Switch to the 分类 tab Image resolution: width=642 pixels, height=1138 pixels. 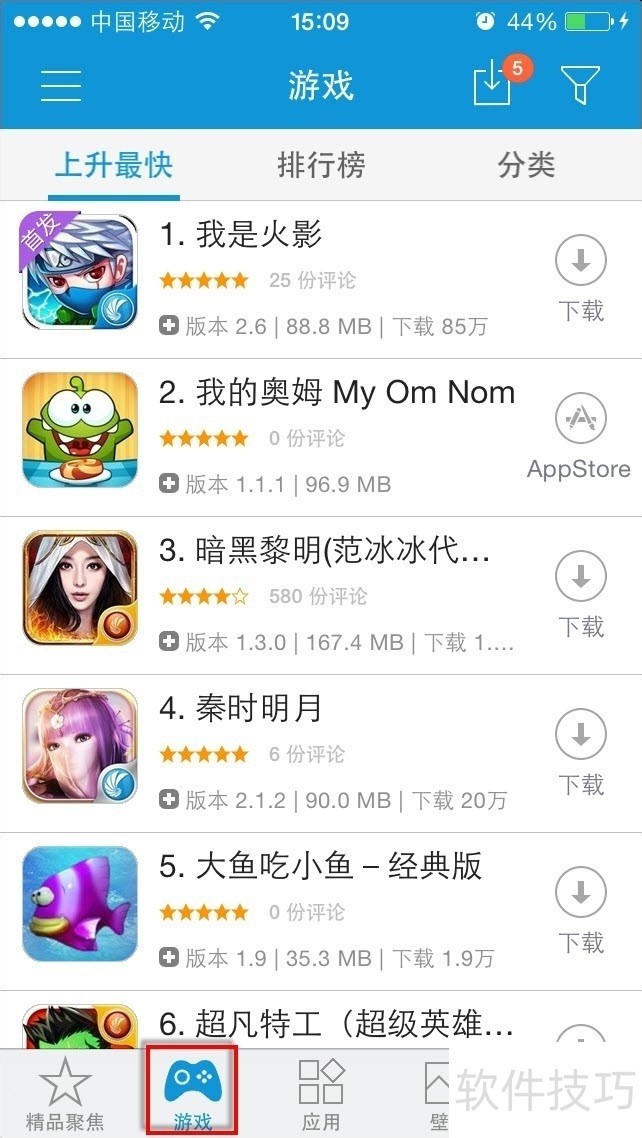(526, 165)
